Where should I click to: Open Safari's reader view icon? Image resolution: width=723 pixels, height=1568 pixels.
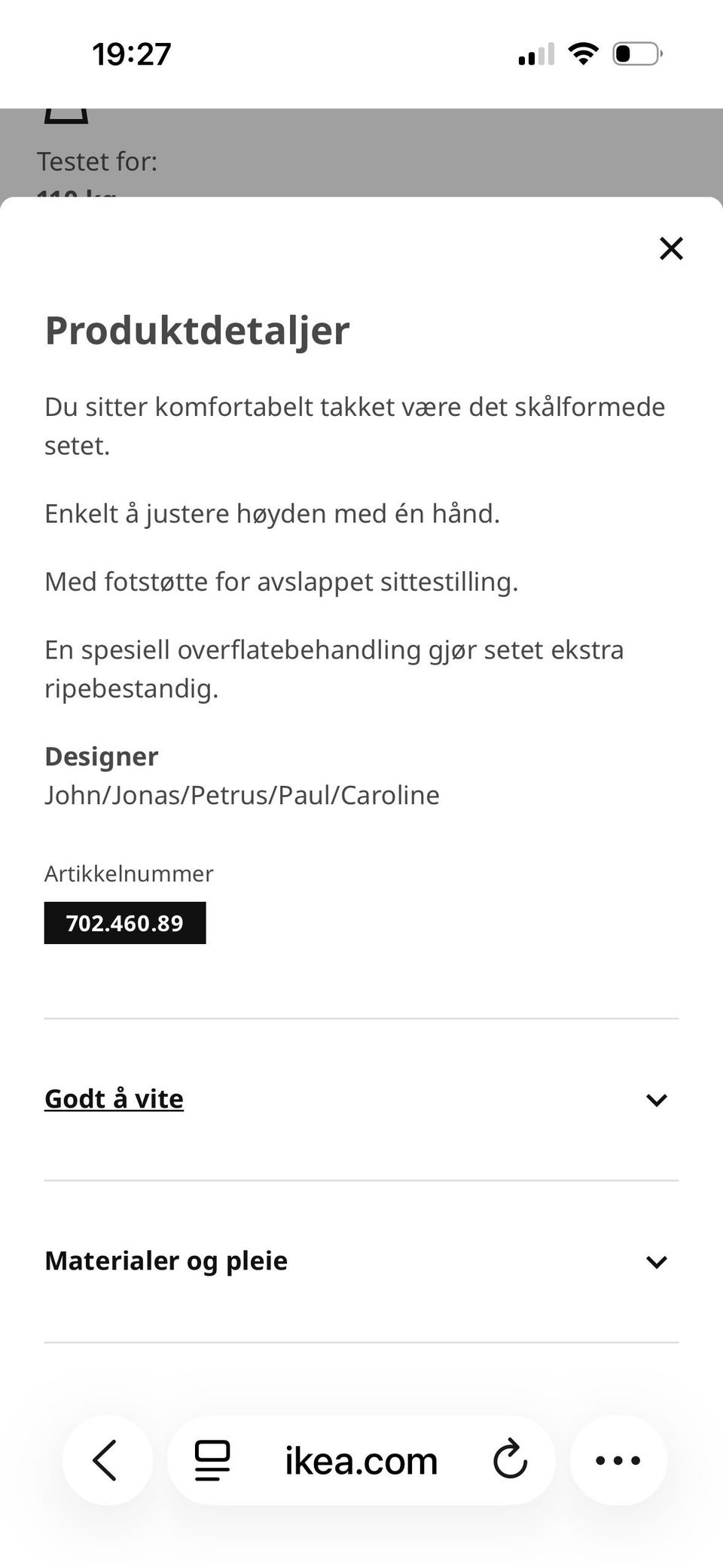[210, 1459]
